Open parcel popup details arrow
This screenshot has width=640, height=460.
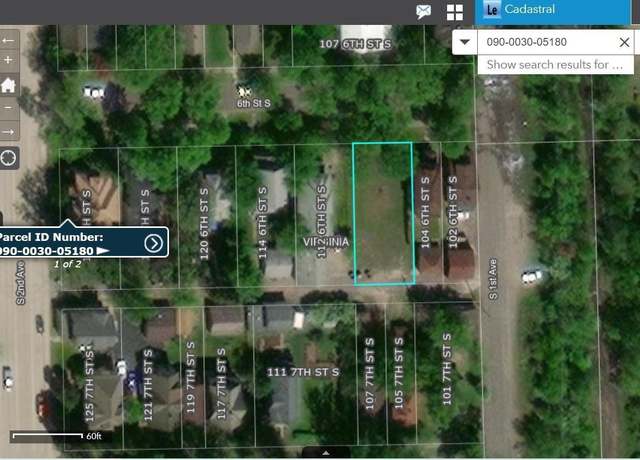point(153,242)
